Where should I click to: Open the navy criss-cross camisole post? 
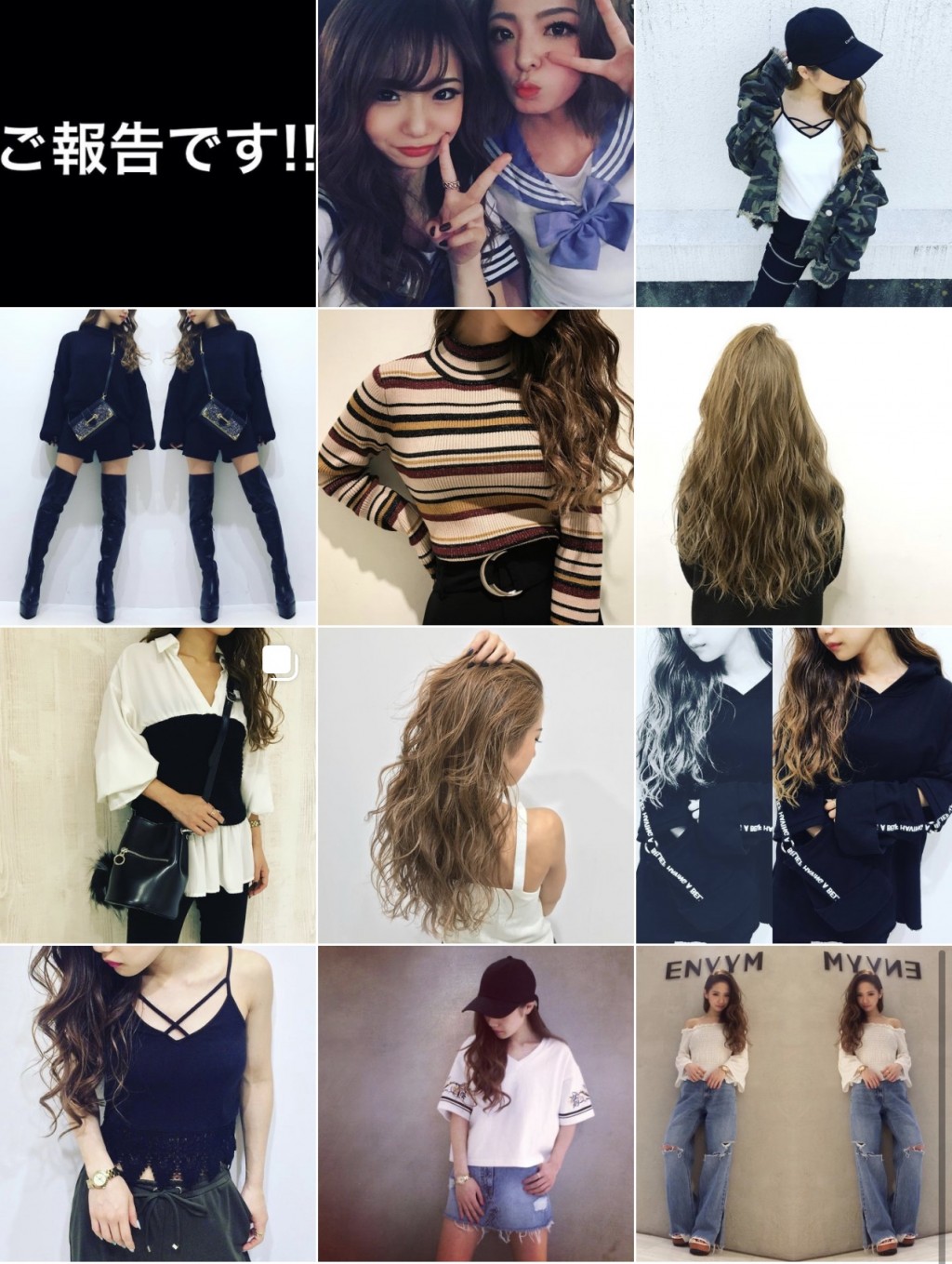(158, 1105)
